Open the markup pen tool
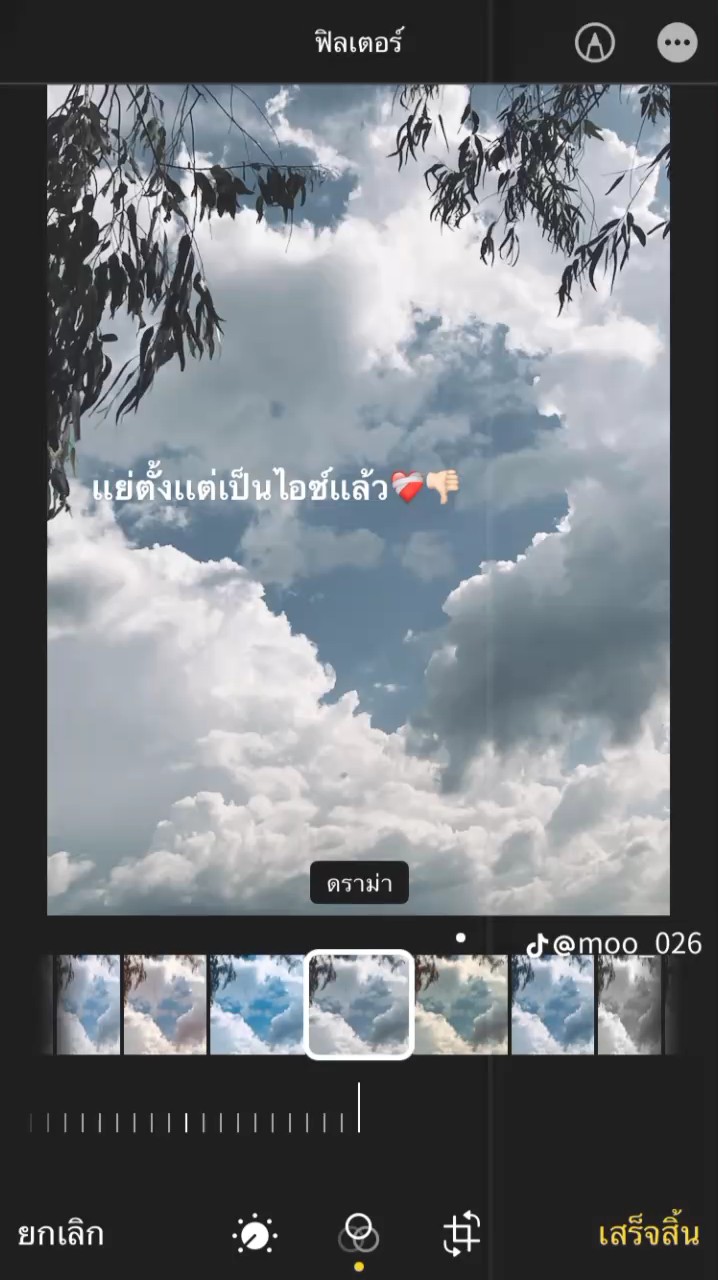Screen dimensions: 718x1280 coord(595,43)
